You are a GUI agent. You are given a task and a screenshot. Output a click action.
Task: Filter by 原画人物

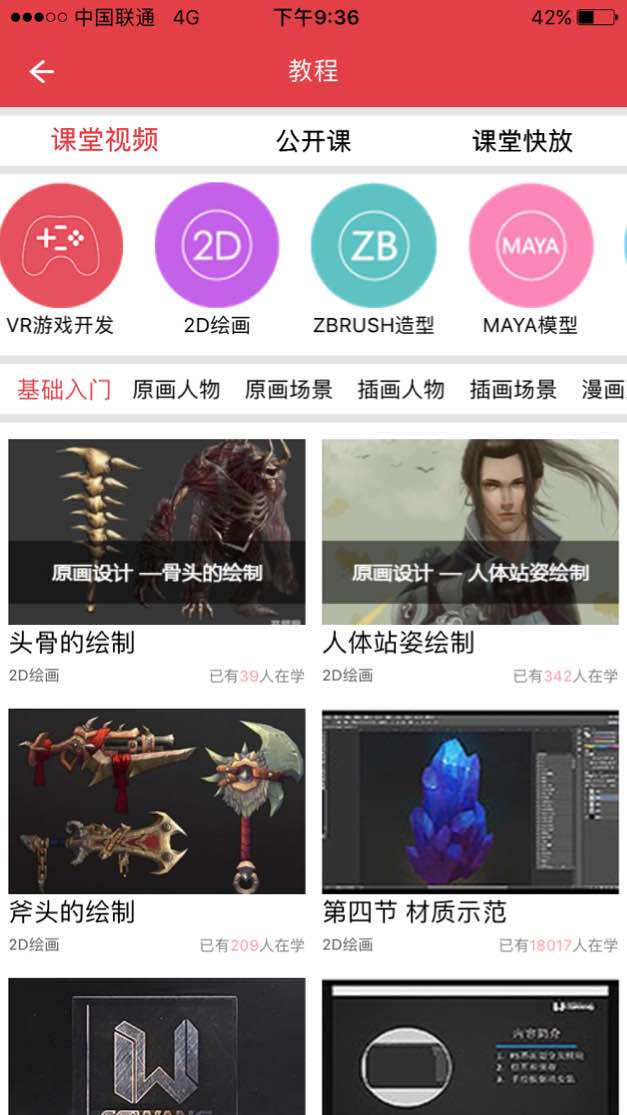click(x=176, y=389)
